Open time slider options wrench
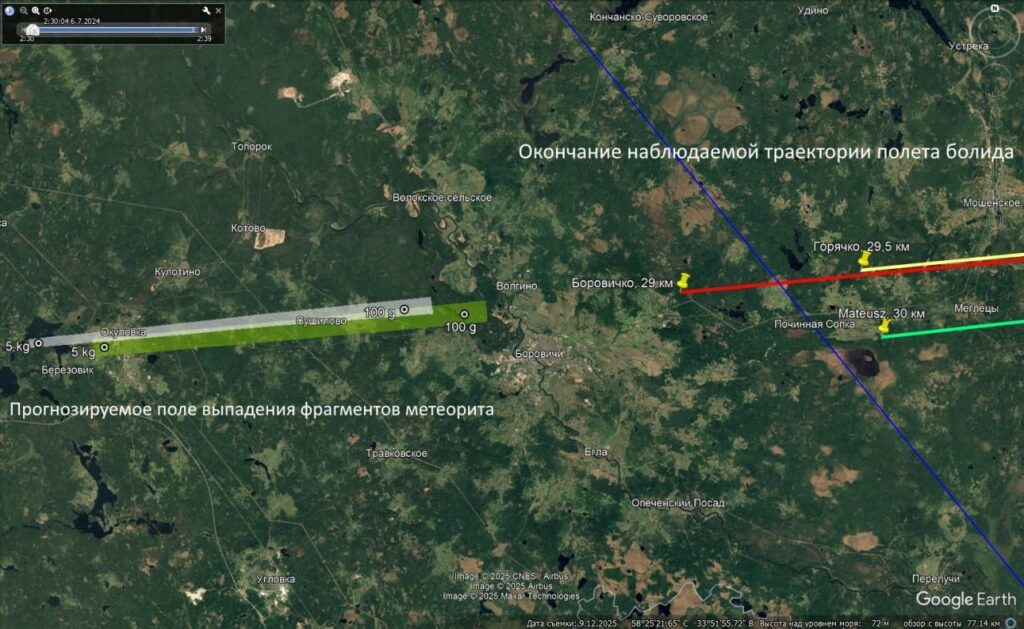 206,10
